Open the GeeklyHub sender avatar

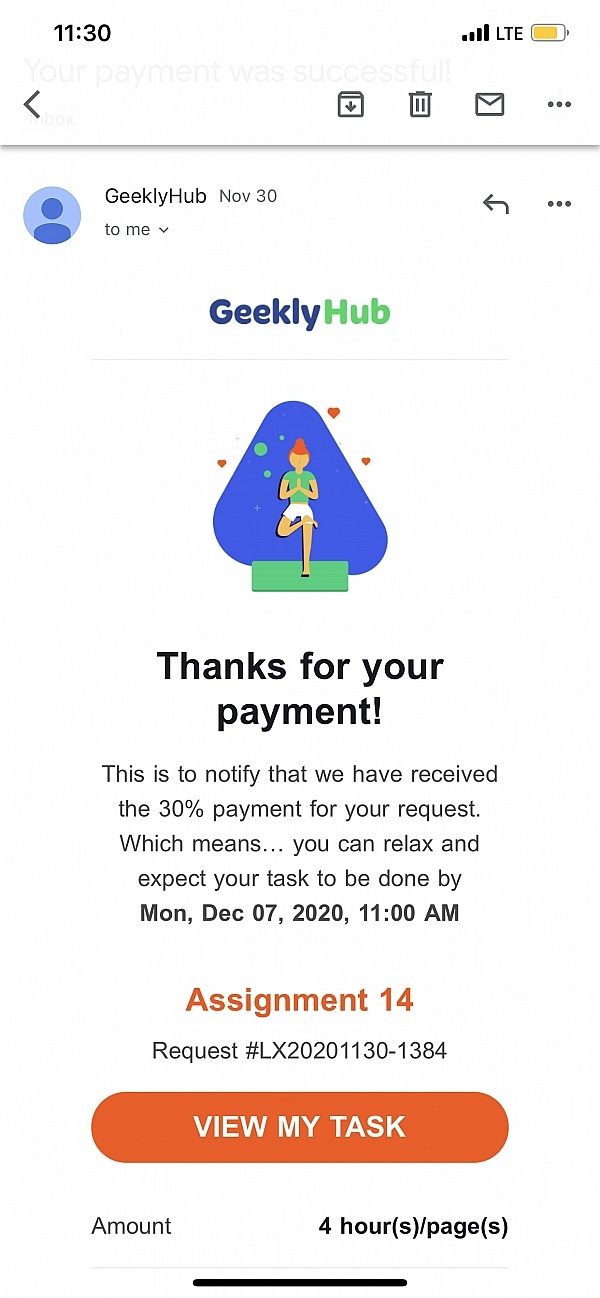pos(52,215)
